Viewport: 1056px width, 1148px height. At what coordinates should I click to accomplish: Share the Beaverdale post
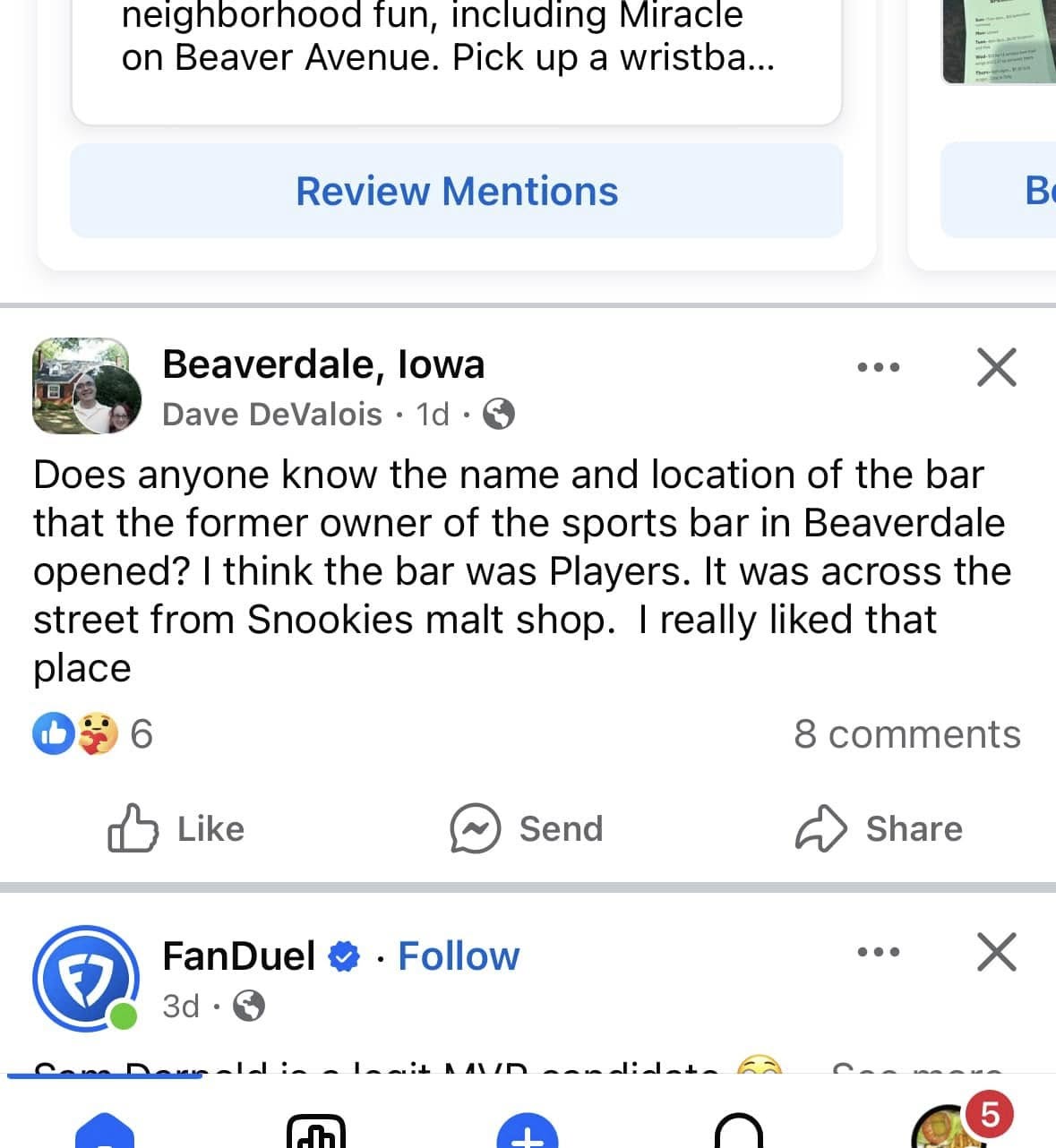click(879, 828)
